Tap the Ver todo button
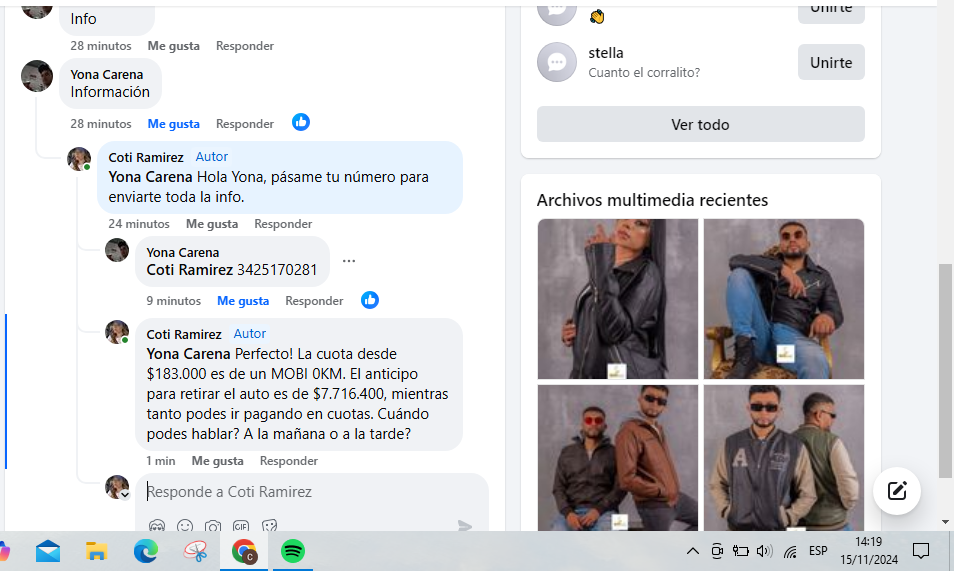This screenshot has width=954, height=571. coord(700,124)
